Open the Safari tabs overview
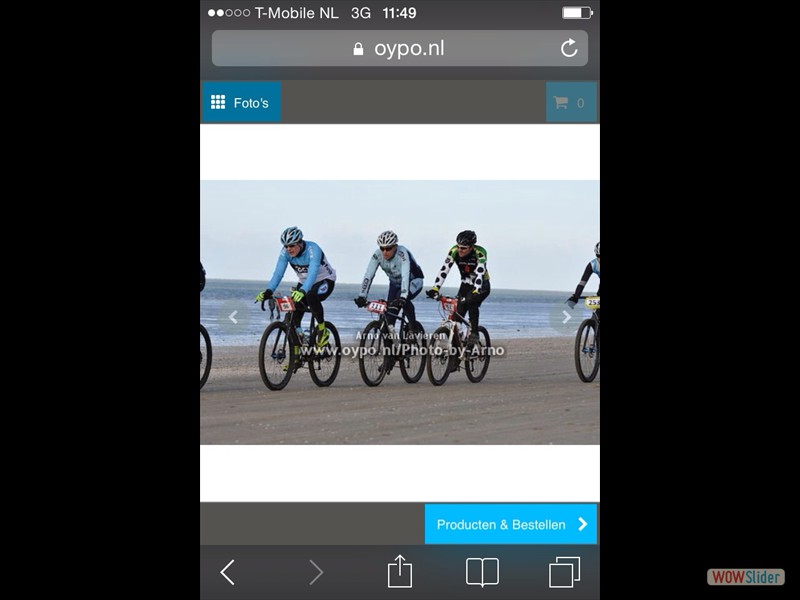 (564, 572)
